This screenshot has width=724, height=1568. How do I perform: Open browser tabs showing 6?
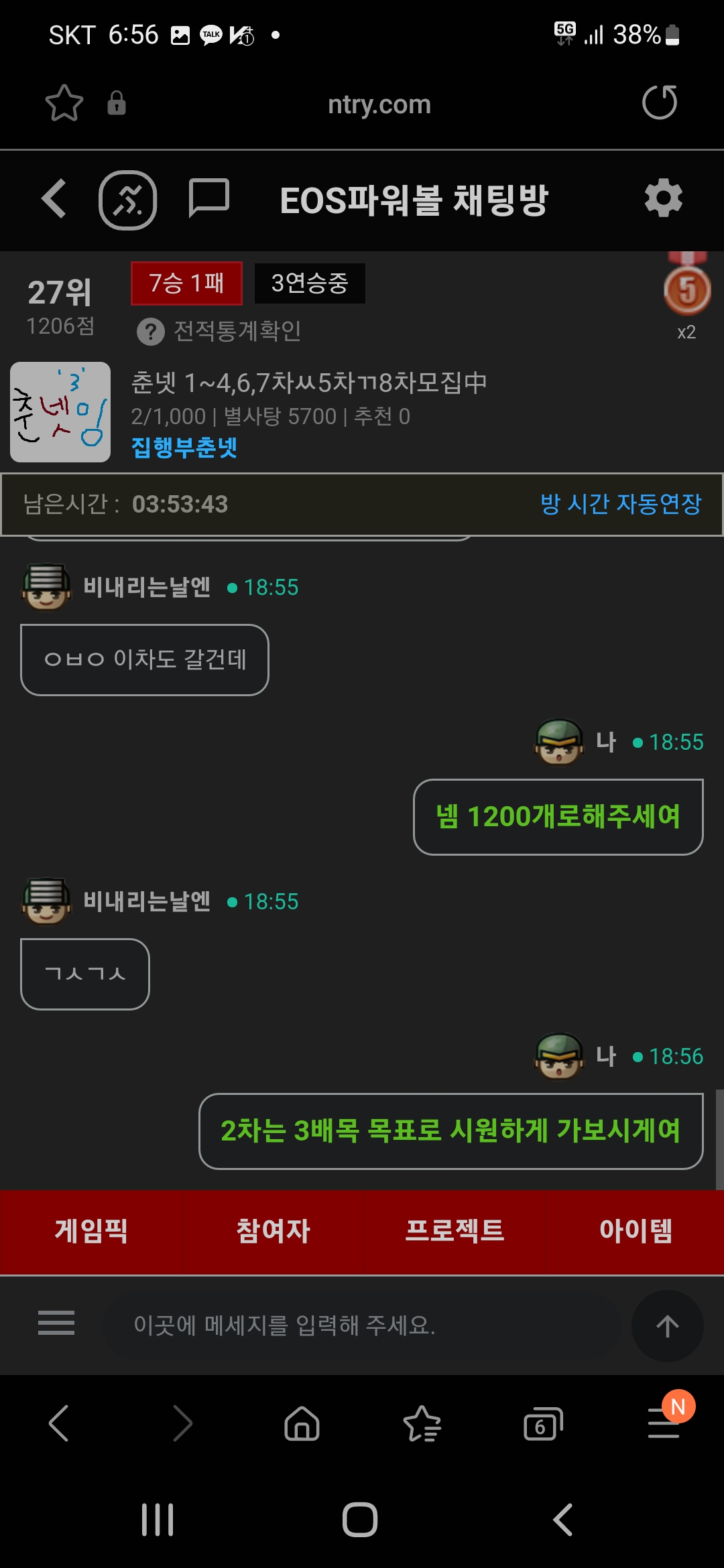[542, 1424]
